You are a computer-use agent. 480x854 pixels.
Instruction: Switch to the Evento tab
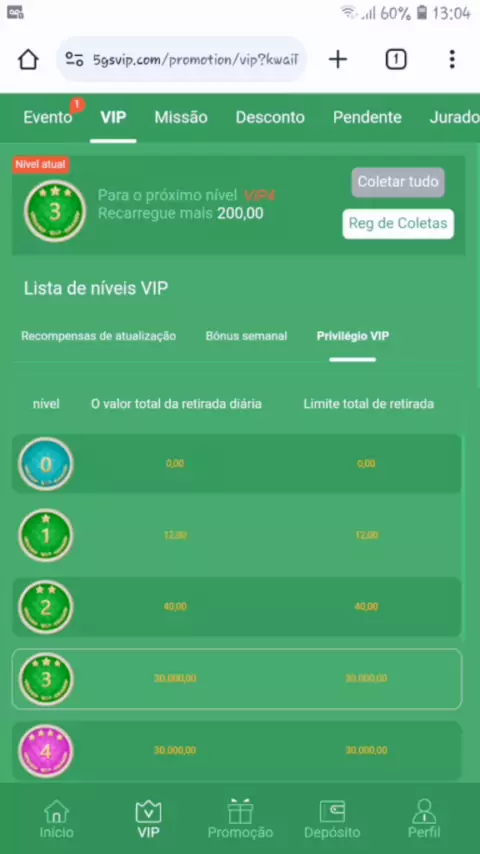pos(48,117)
